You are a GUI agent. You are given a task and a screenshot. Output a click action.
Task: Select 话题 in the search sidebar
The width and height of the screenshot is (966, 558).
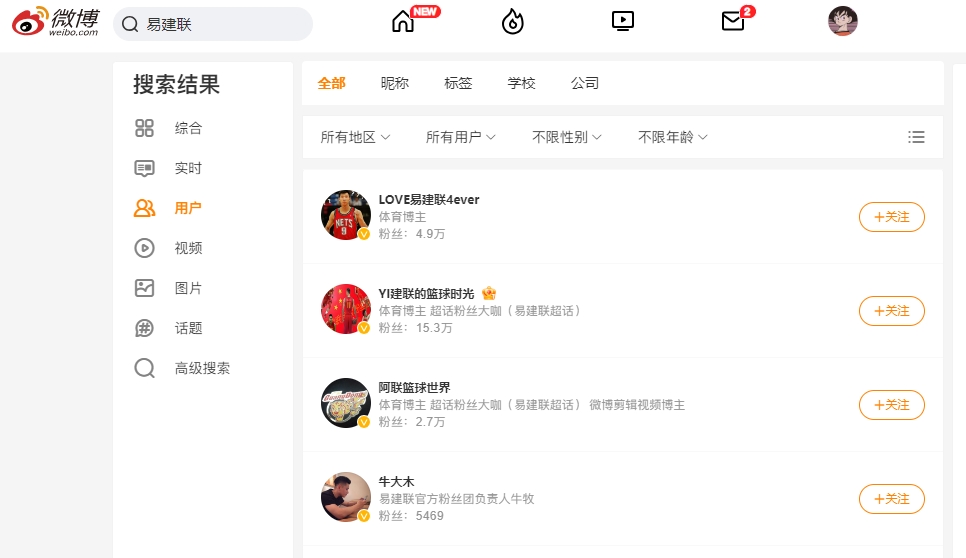coord(188,328)
